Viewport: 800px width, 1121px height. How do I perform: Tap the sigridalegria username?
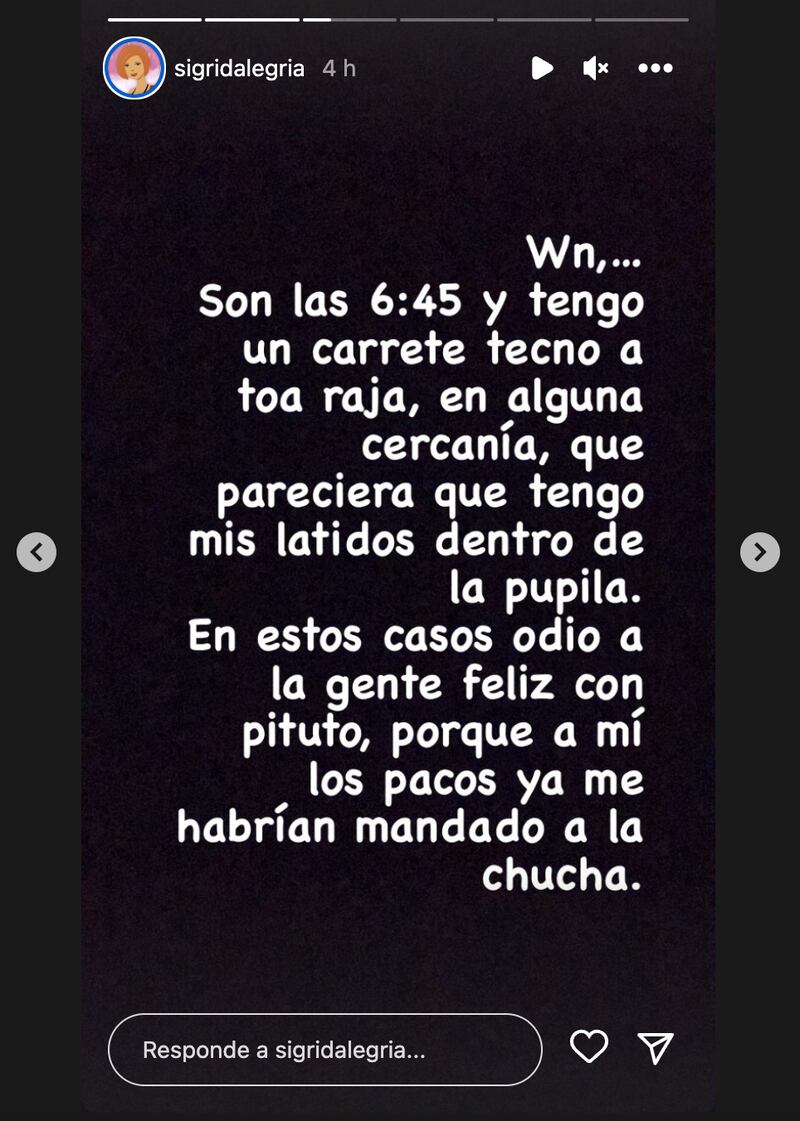pyautogui.click(x=238, y=69)
